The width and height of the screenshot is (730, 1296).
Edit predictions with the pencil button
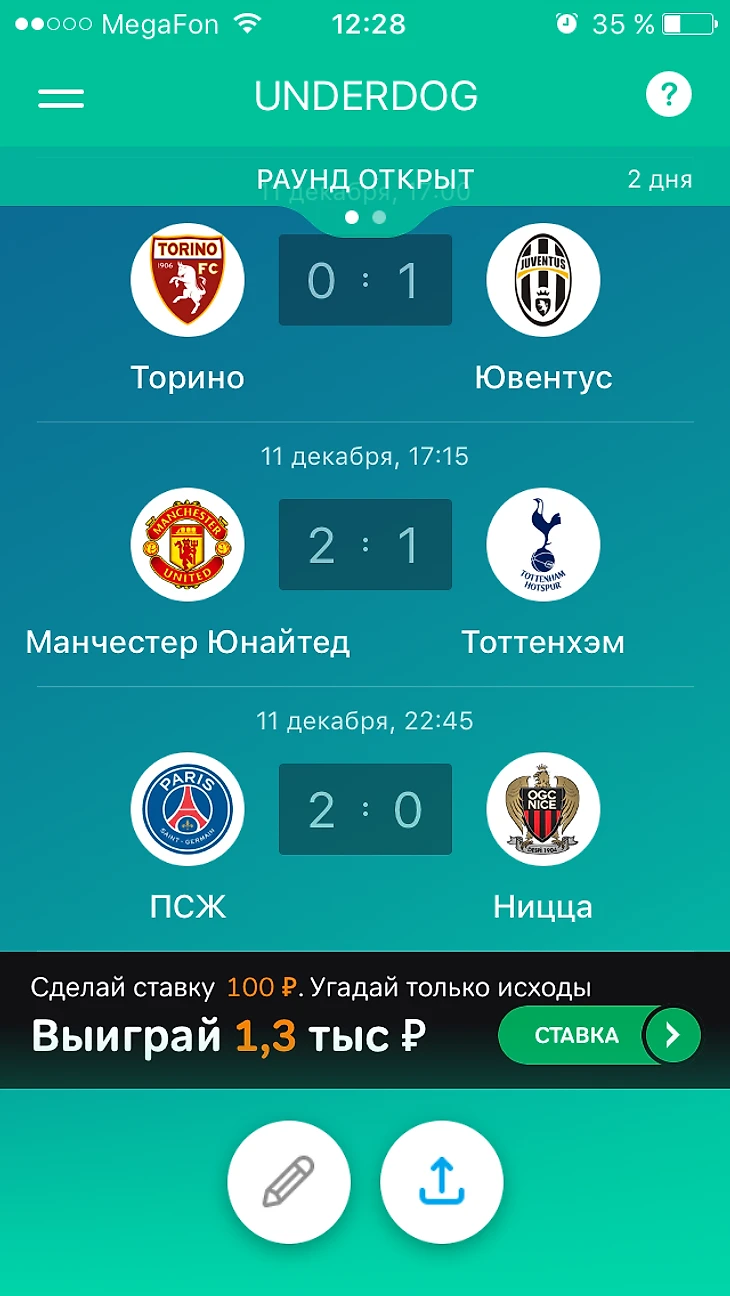point(289,1181)
